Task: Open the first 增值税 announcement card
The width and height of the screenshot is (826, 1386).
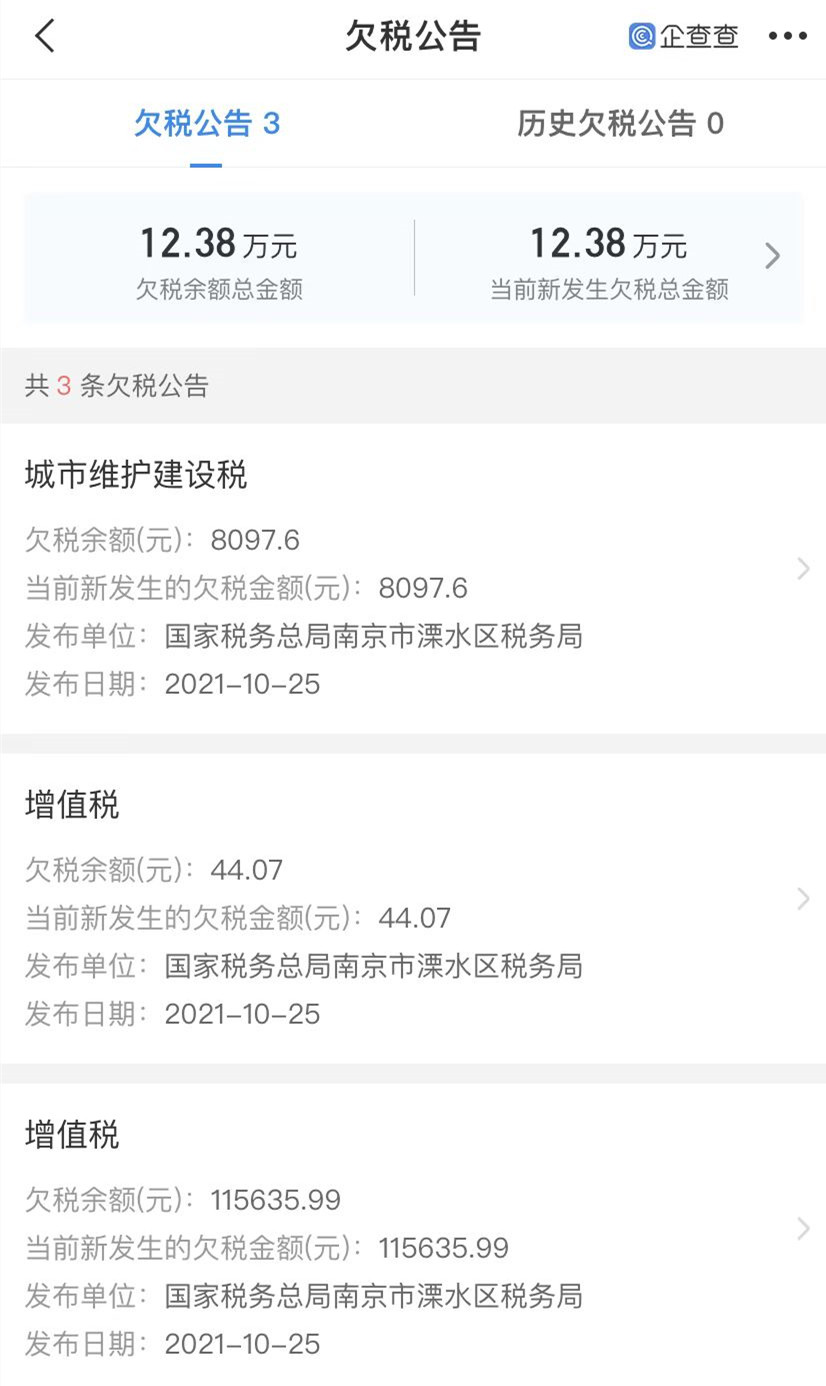Action: pyautogui.click(x=400, y=900)
